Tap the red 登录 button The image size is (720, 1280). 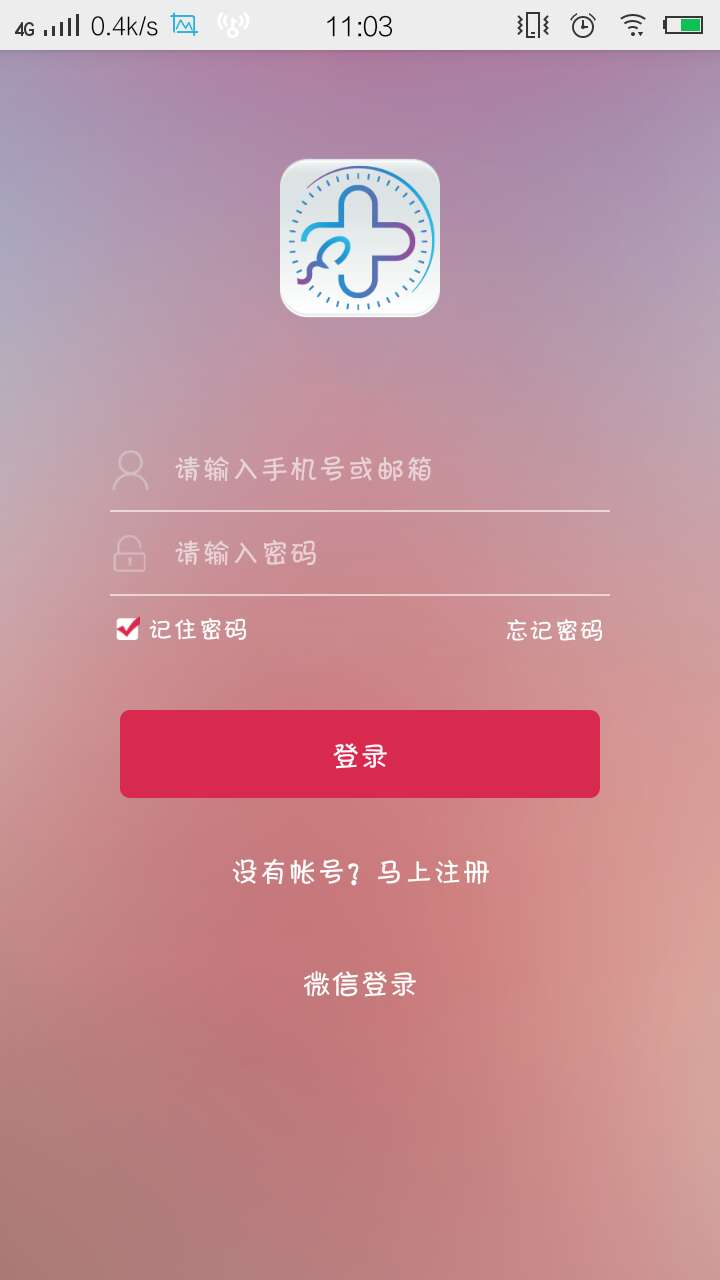pyautogui.click(x=360, y=754)
